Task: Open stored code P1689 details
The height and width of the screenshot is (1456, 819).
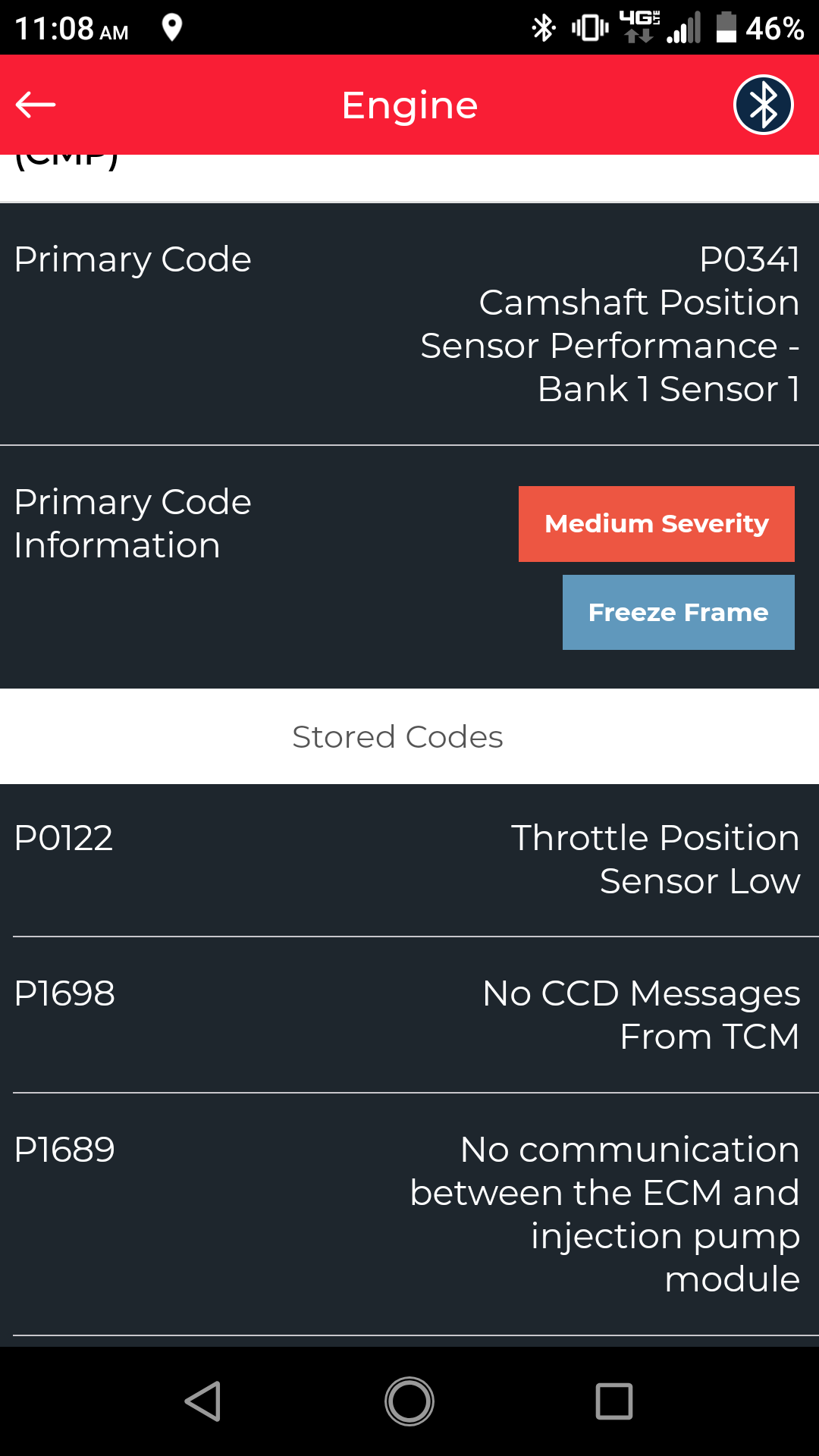Action: click(x=409, y=1214)
